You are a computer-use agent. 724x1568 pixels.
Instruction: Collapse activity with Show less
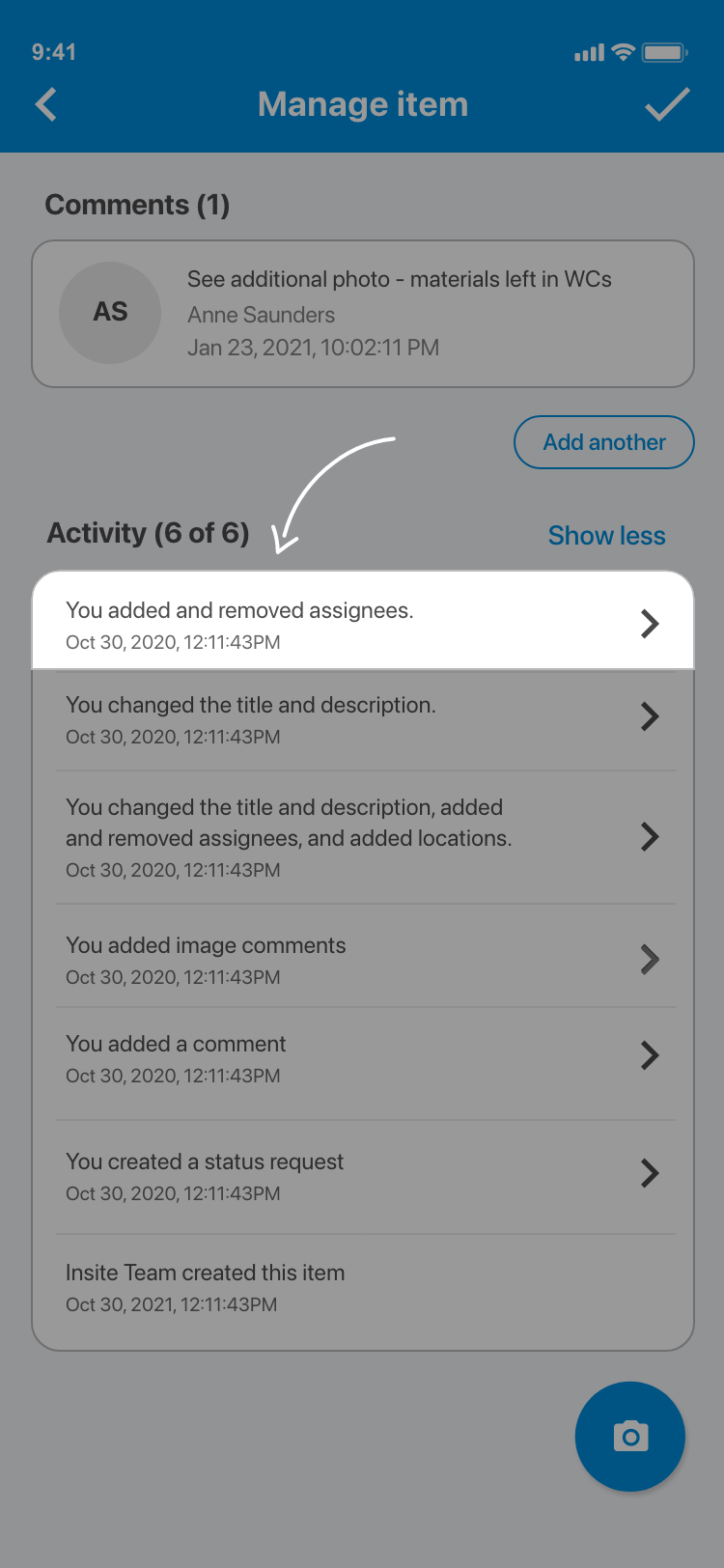coord(606,536)
